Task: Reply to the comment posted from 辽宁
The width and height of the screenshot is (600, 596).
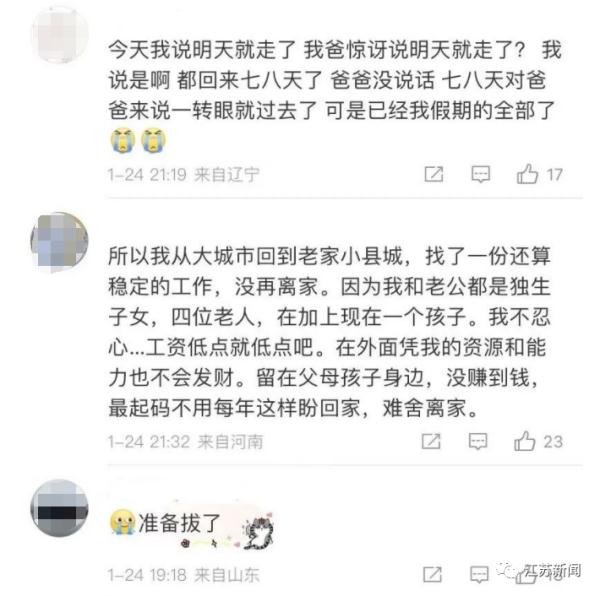Action: pos(481,174)
